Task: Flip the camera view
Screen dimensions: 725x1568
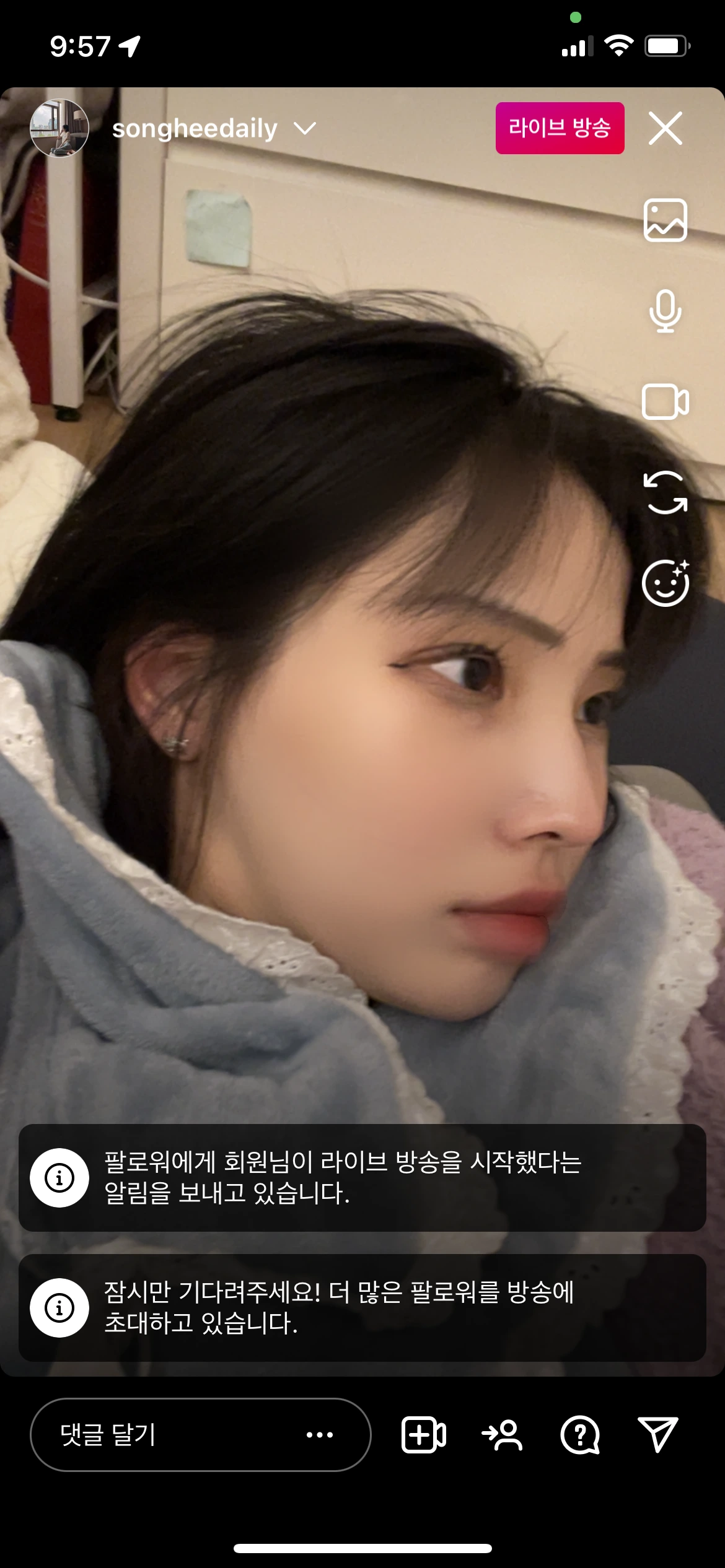Action: (x=665, y=493)
